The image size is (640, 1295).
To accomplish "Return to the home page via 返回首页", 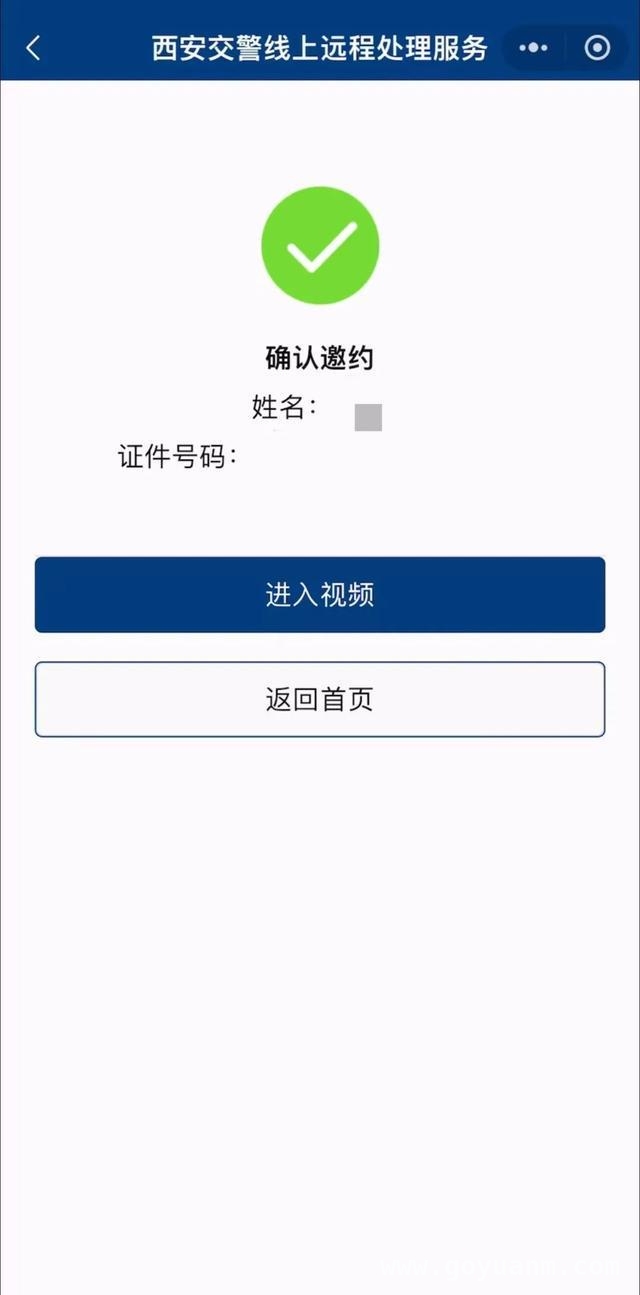I will [320, 699].
